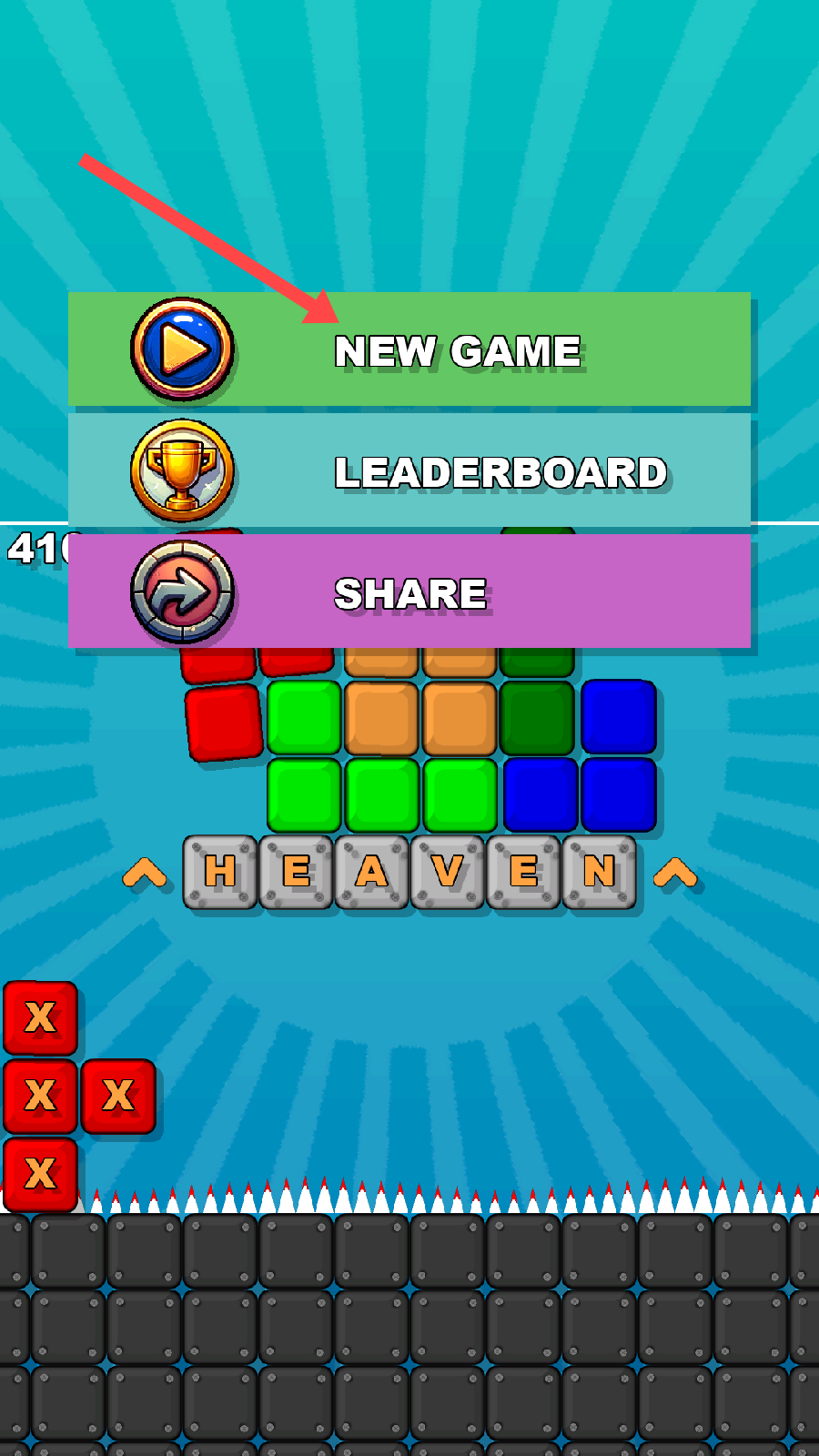Share the game score
819x1456 pixels.
[x=409, y=592]
